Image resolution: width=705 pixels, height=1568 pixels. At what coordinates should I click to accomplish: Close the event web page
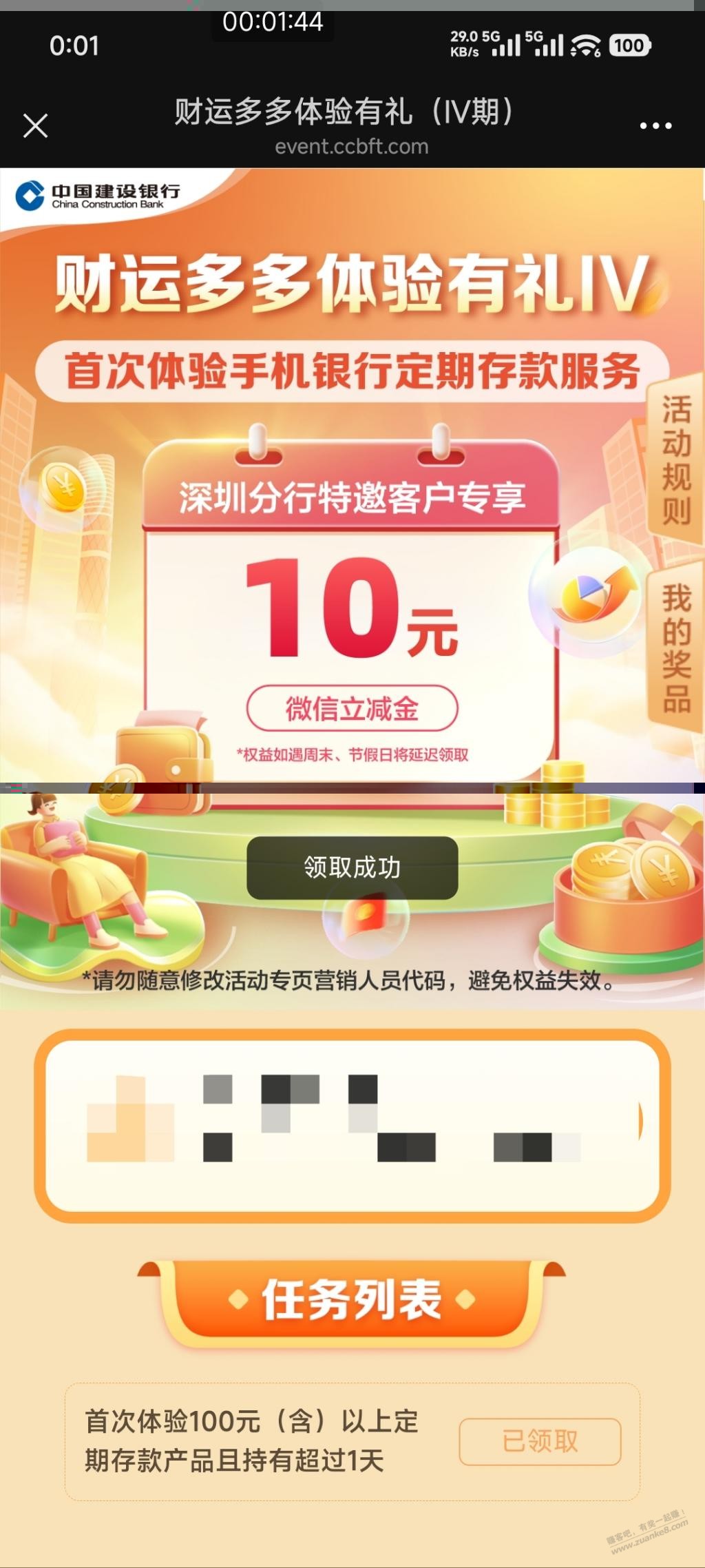click(x=35, y=126)
